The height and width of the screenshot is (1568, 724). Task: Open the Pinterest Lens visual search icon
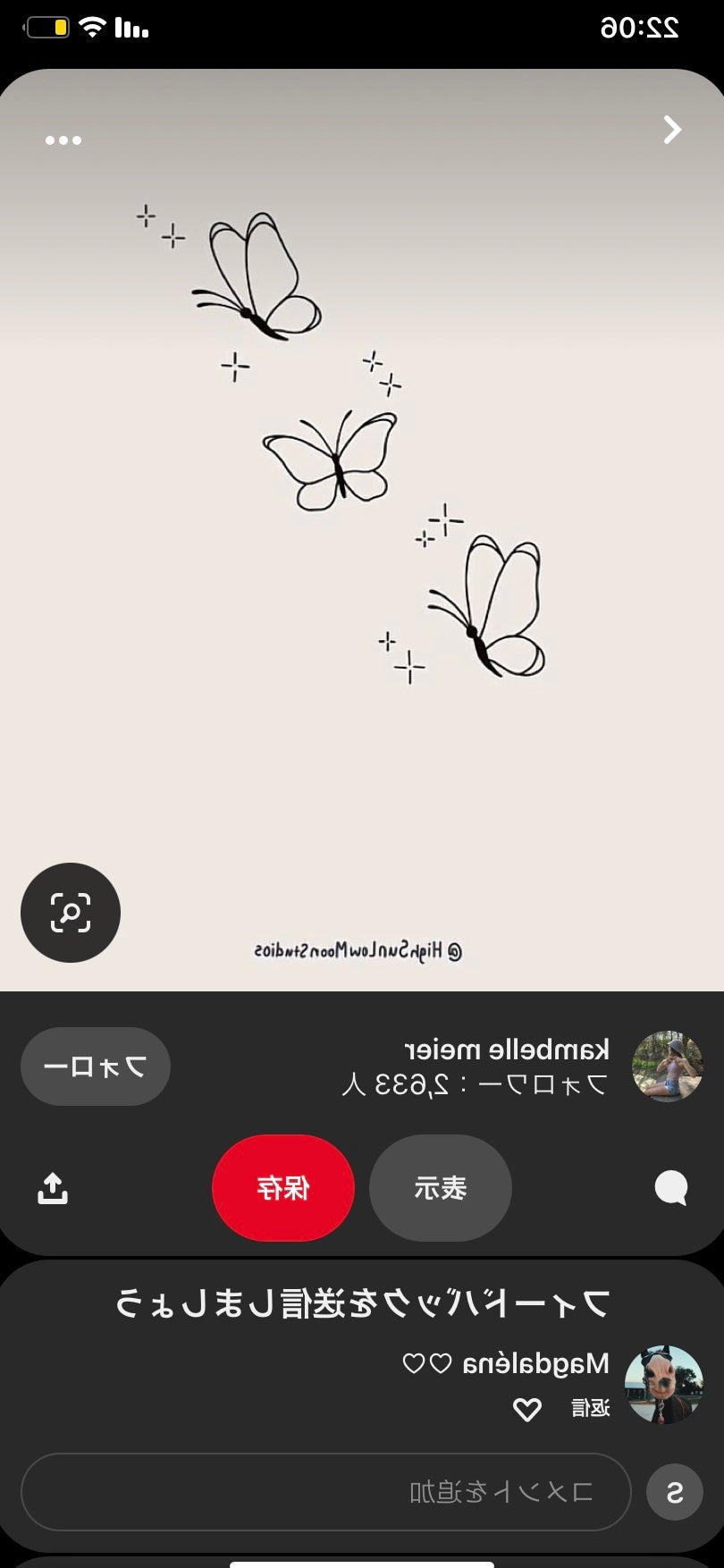pos(70,912)
